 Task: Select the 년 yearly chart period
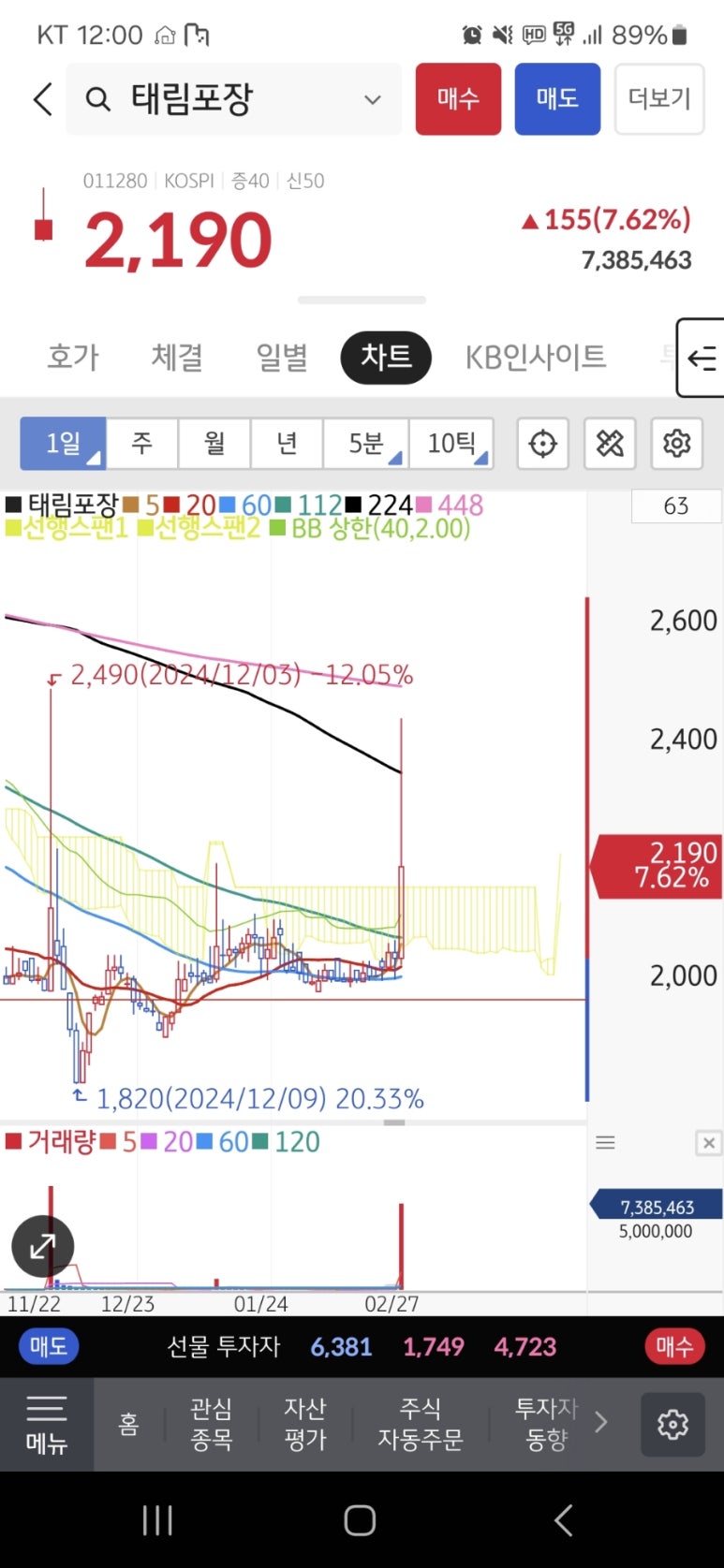point(287,443)
